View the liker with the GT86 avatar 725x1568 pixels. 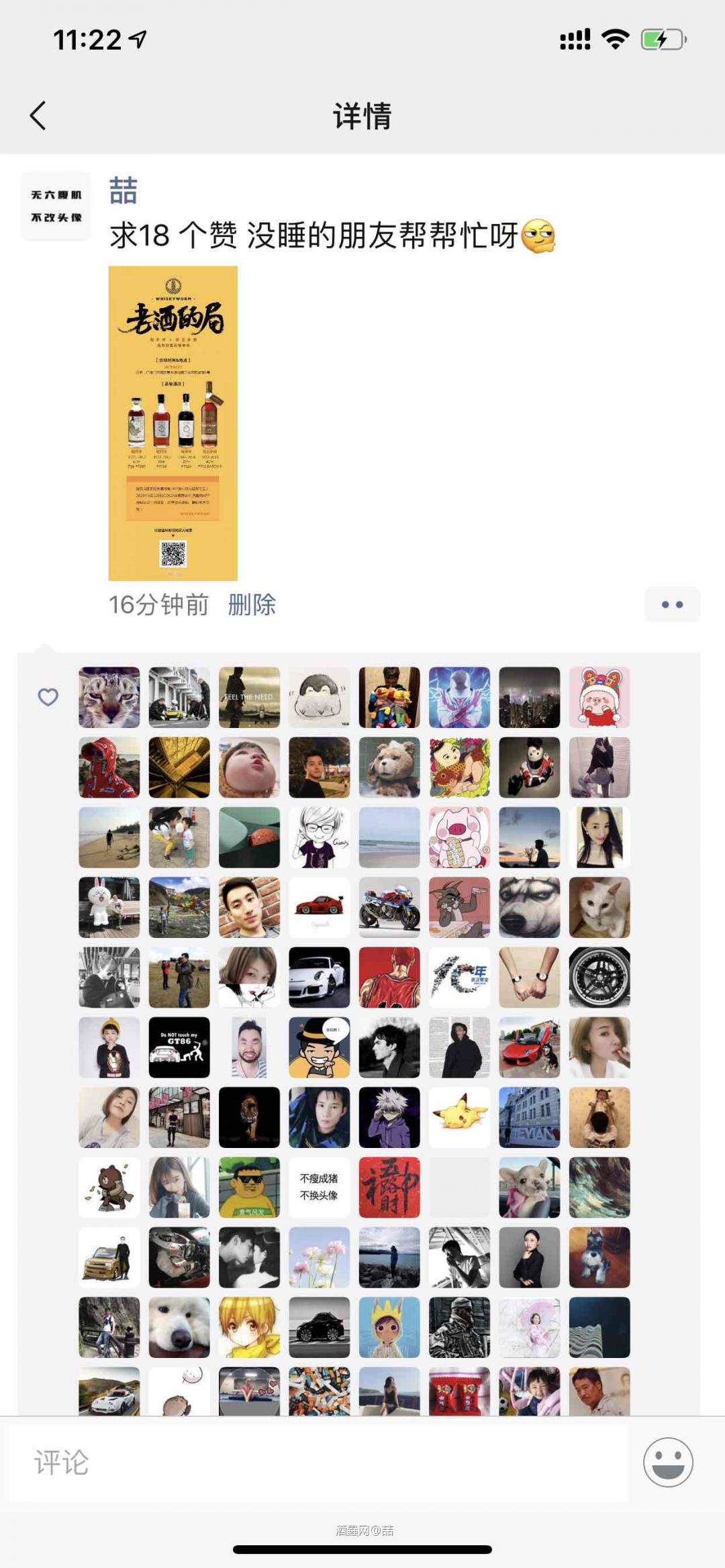click(x=179, y=1047)
